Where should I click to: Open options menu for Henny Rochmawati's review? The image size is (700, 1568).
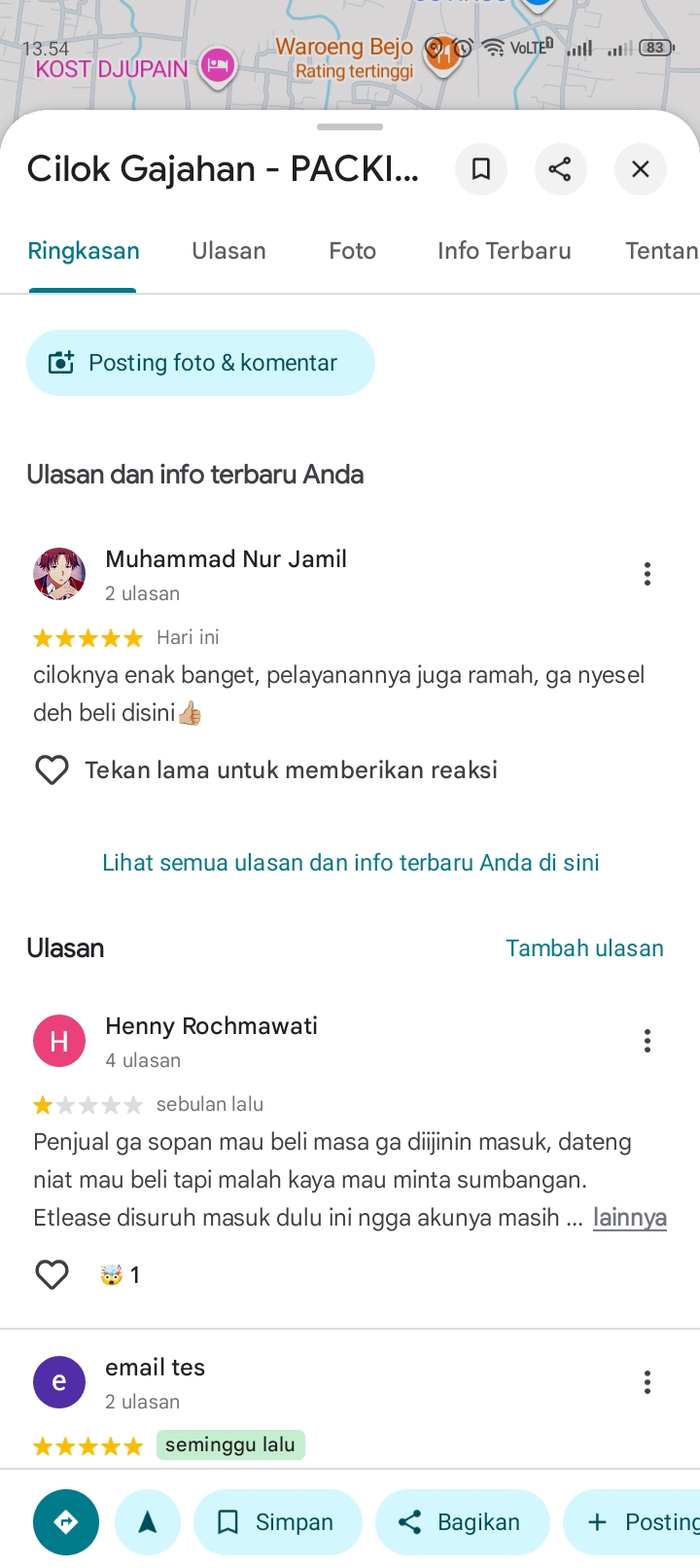[x=647, y=1041]
